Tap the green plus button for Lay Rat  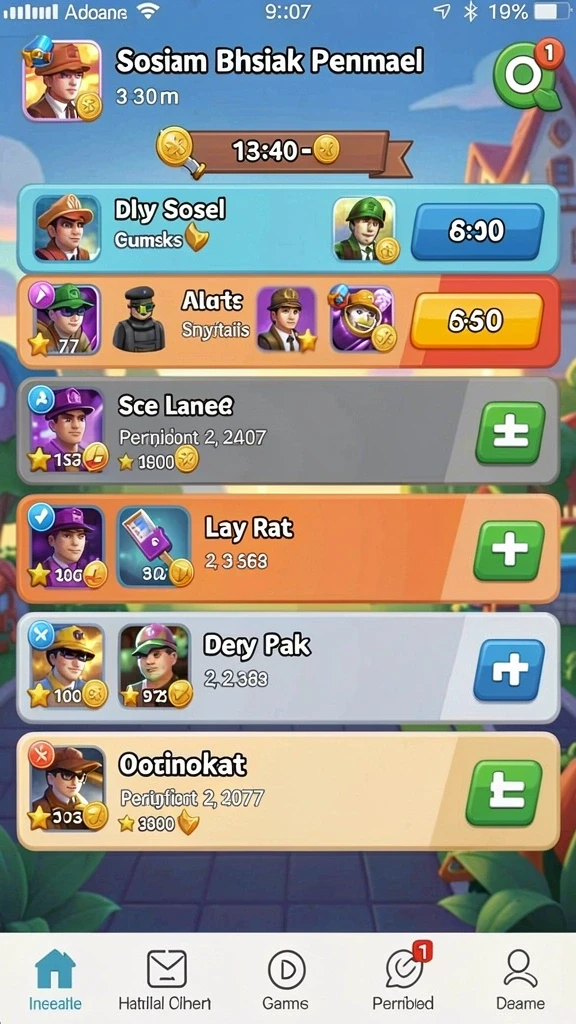pyautogui.click(x=509, y=551)
